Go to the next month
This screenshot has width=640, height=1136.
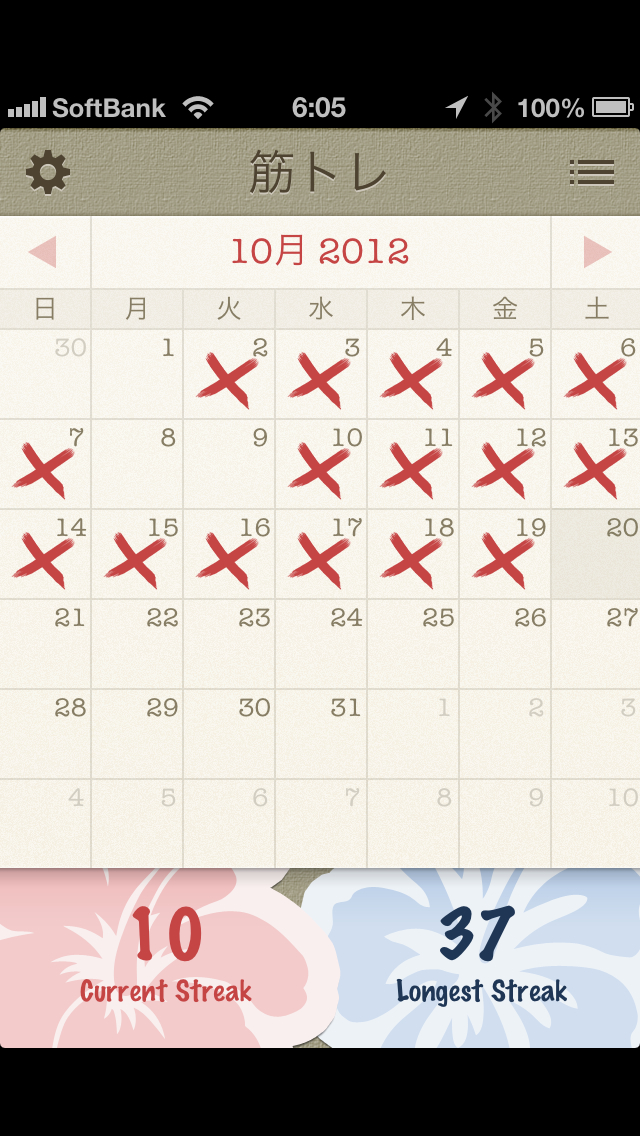(598, 252)
